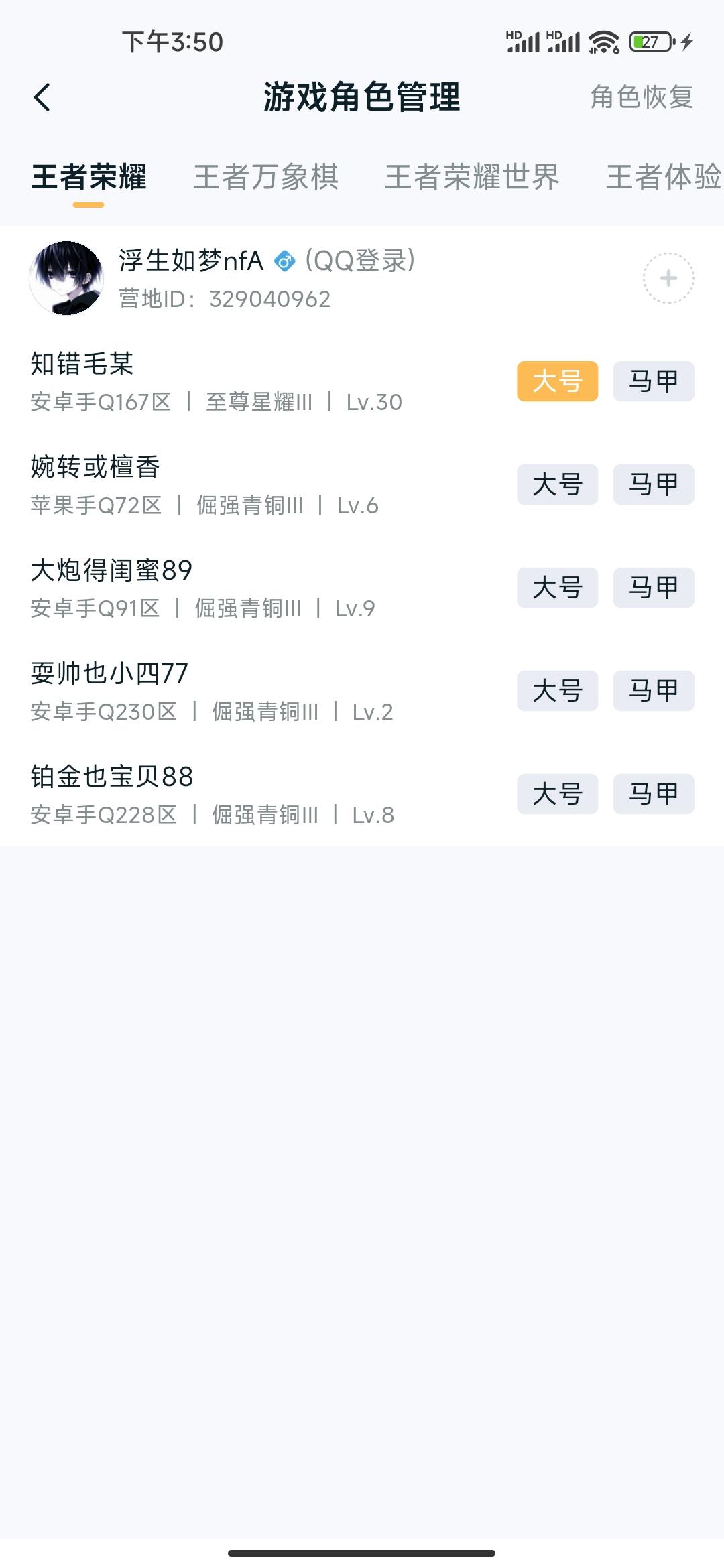
Task: Open the profile avatar of 浮生如梦nfA
Action: tap(64, 277)
